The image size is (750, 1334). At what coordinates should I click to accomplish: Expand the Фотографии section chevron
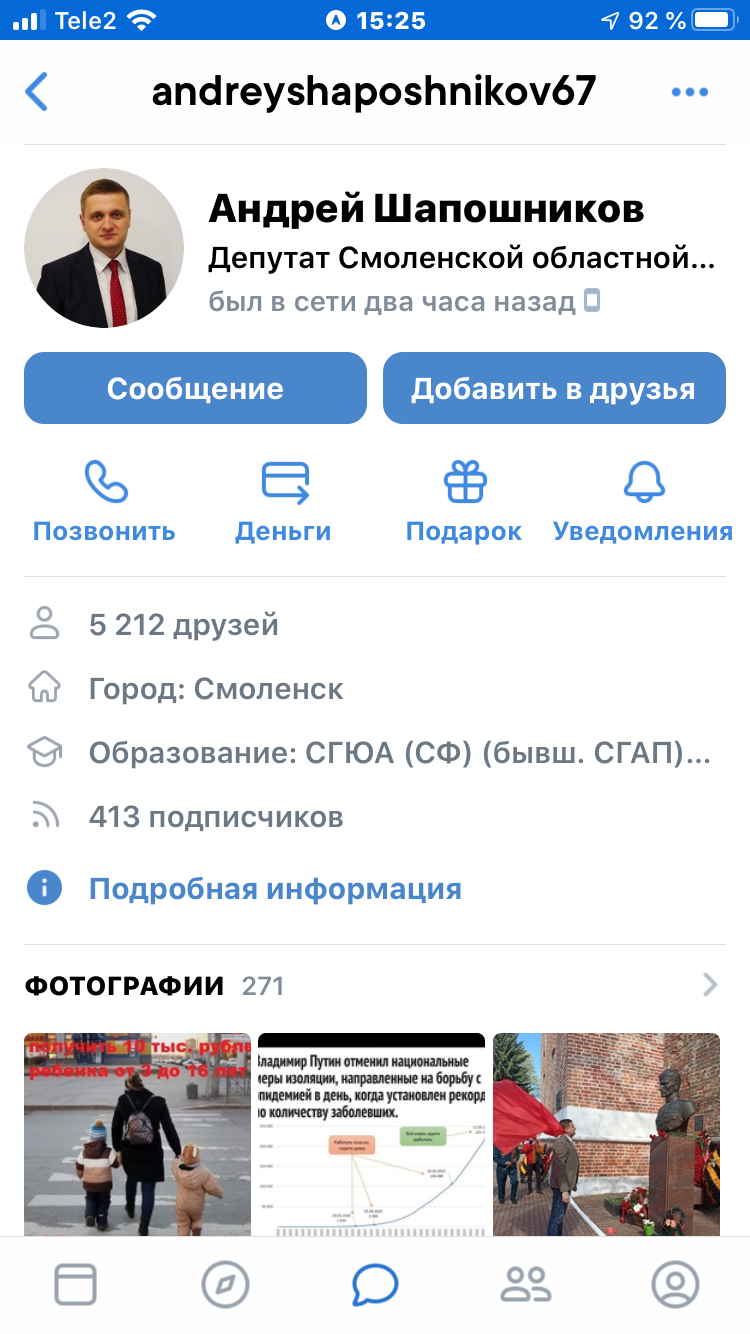[710, 986]
